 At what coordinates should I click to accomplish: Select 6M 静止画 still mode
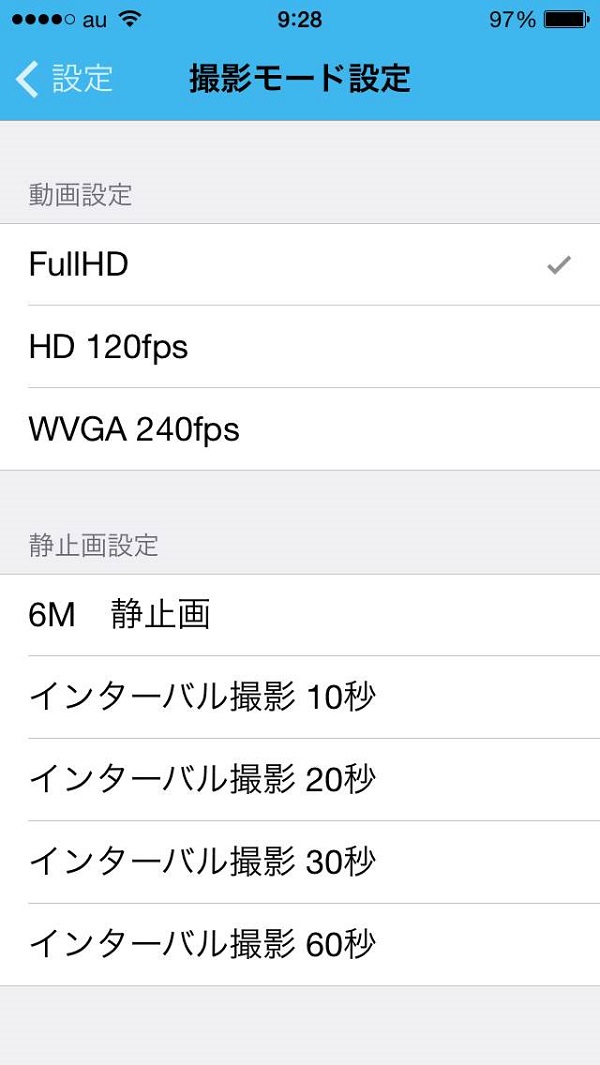coord(300,615)
